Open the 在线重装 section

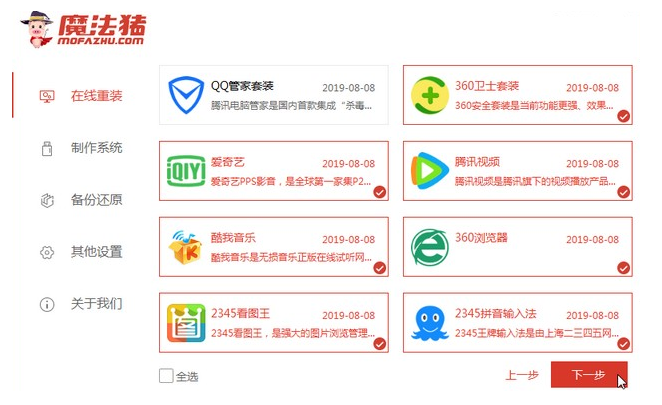point(96,96)
